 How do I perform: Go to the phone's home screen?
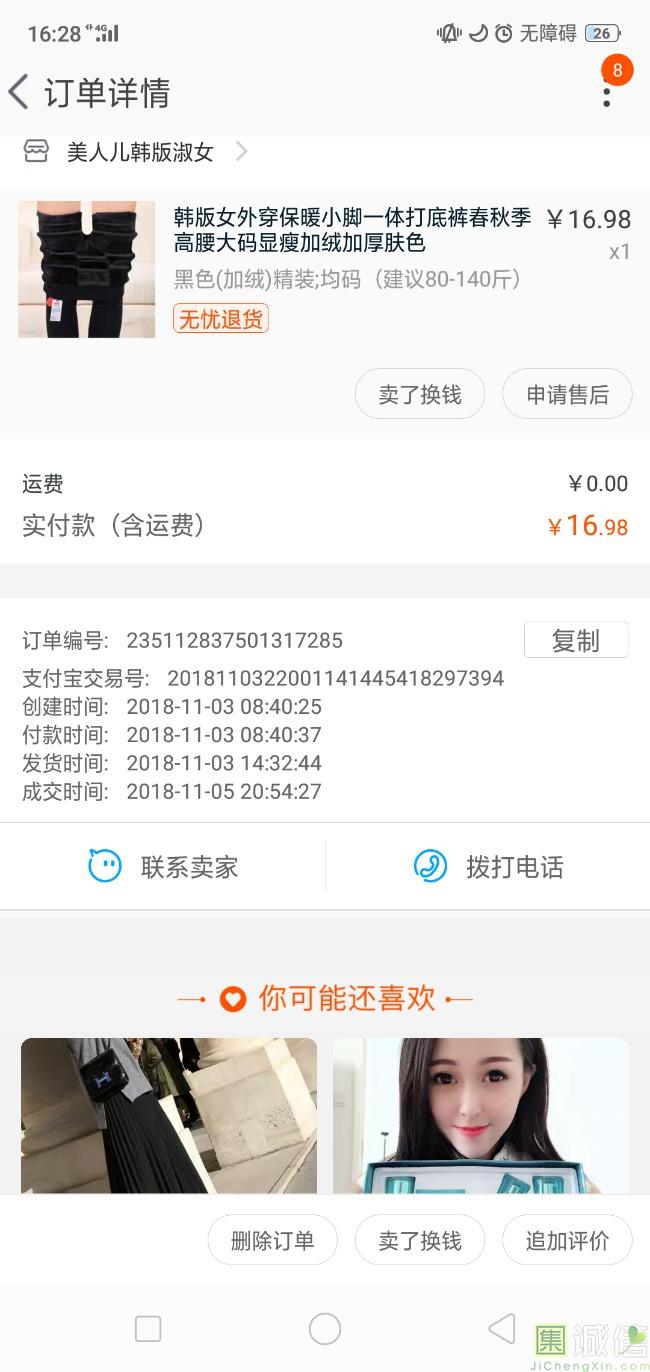[x=325, y=1329]
